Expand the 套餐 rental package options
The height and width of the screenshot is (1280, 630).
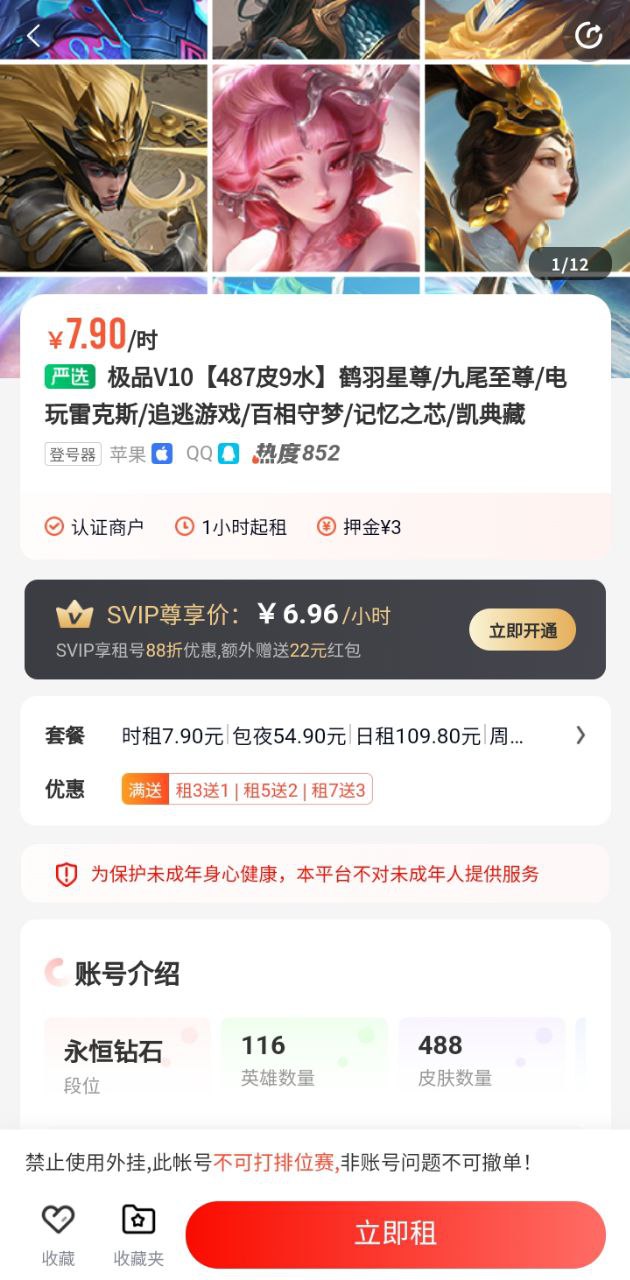coord(580,736)
